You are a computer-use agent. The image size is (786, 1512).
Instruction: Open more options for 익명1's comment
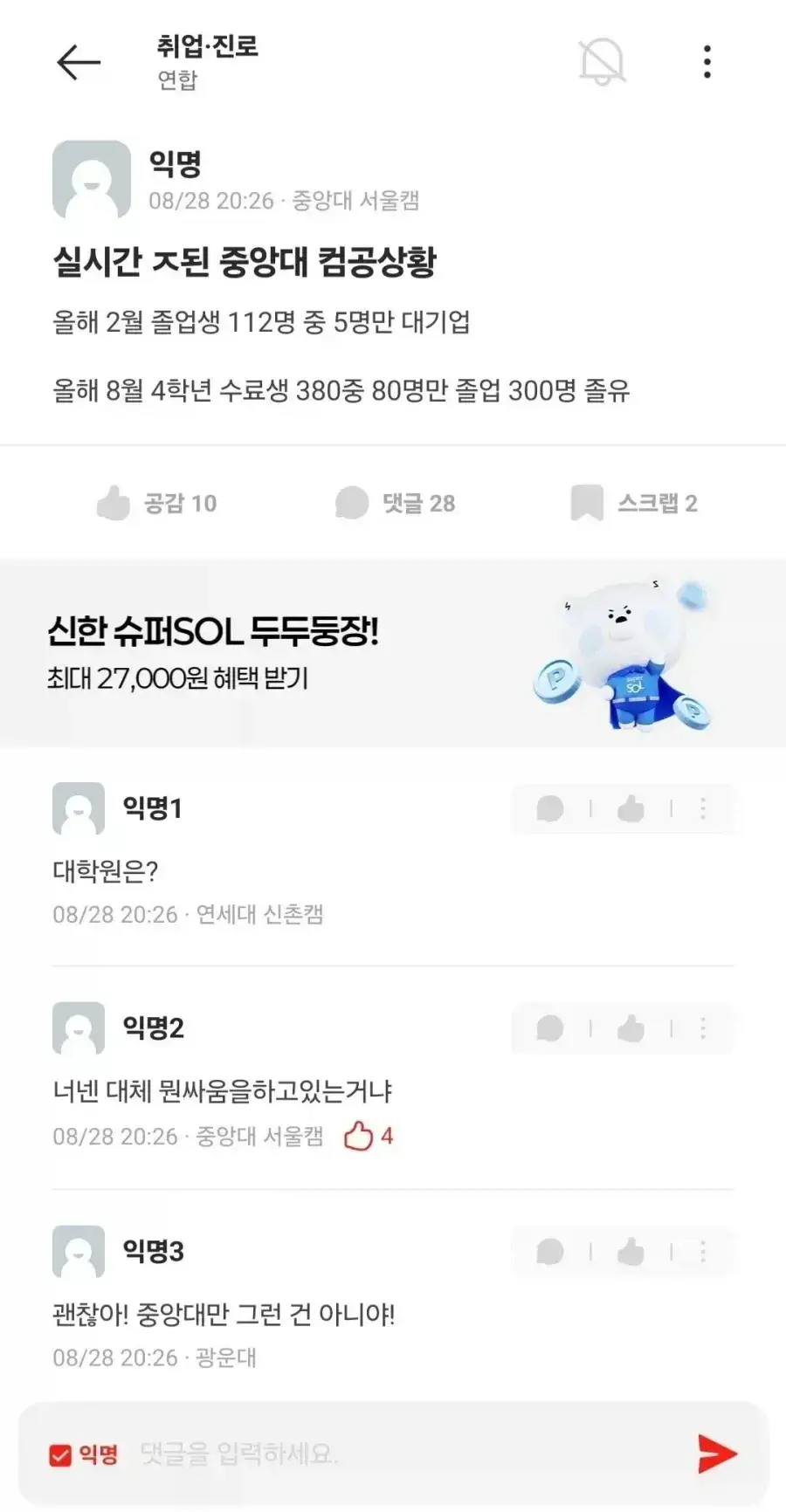point(703,809)
